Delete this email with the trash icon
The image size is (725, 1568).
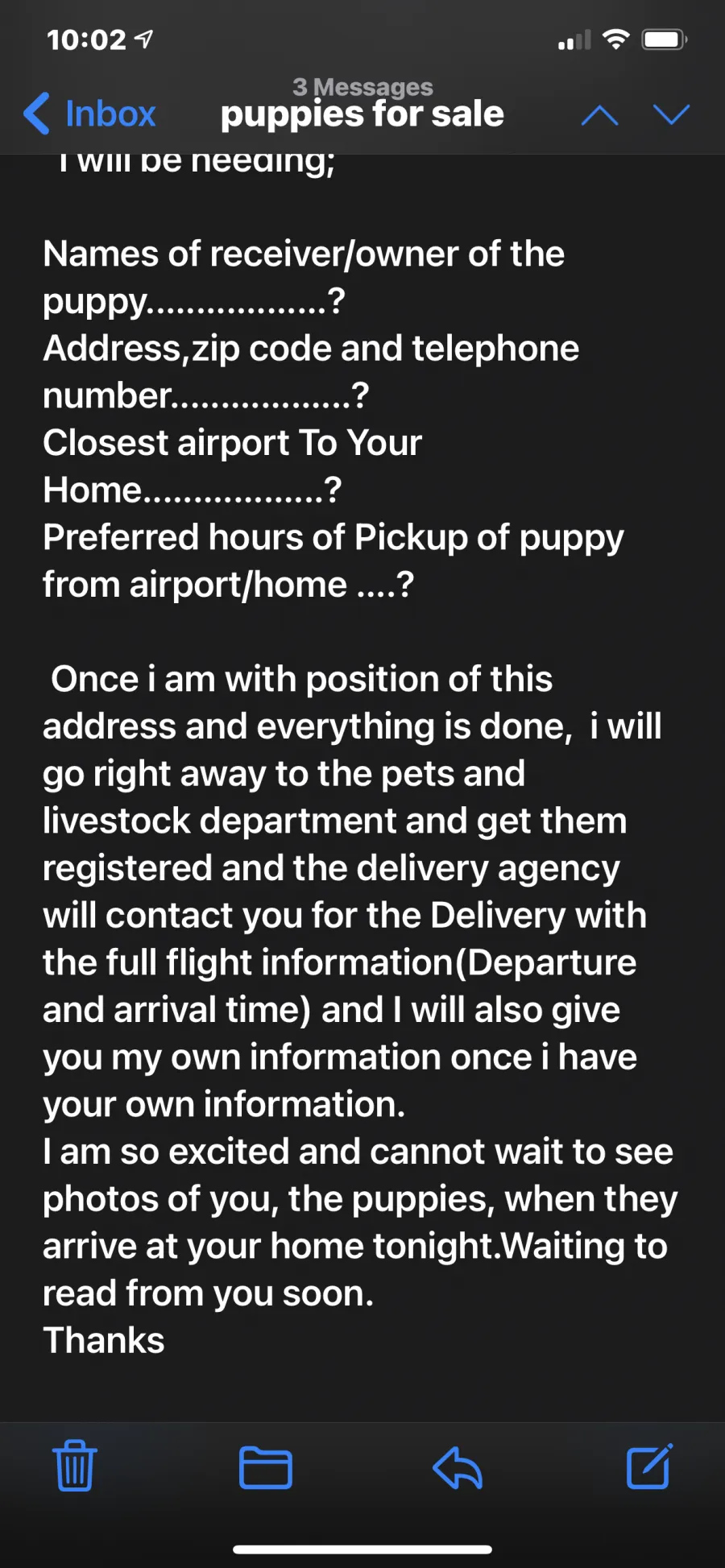pos(75,1465)
